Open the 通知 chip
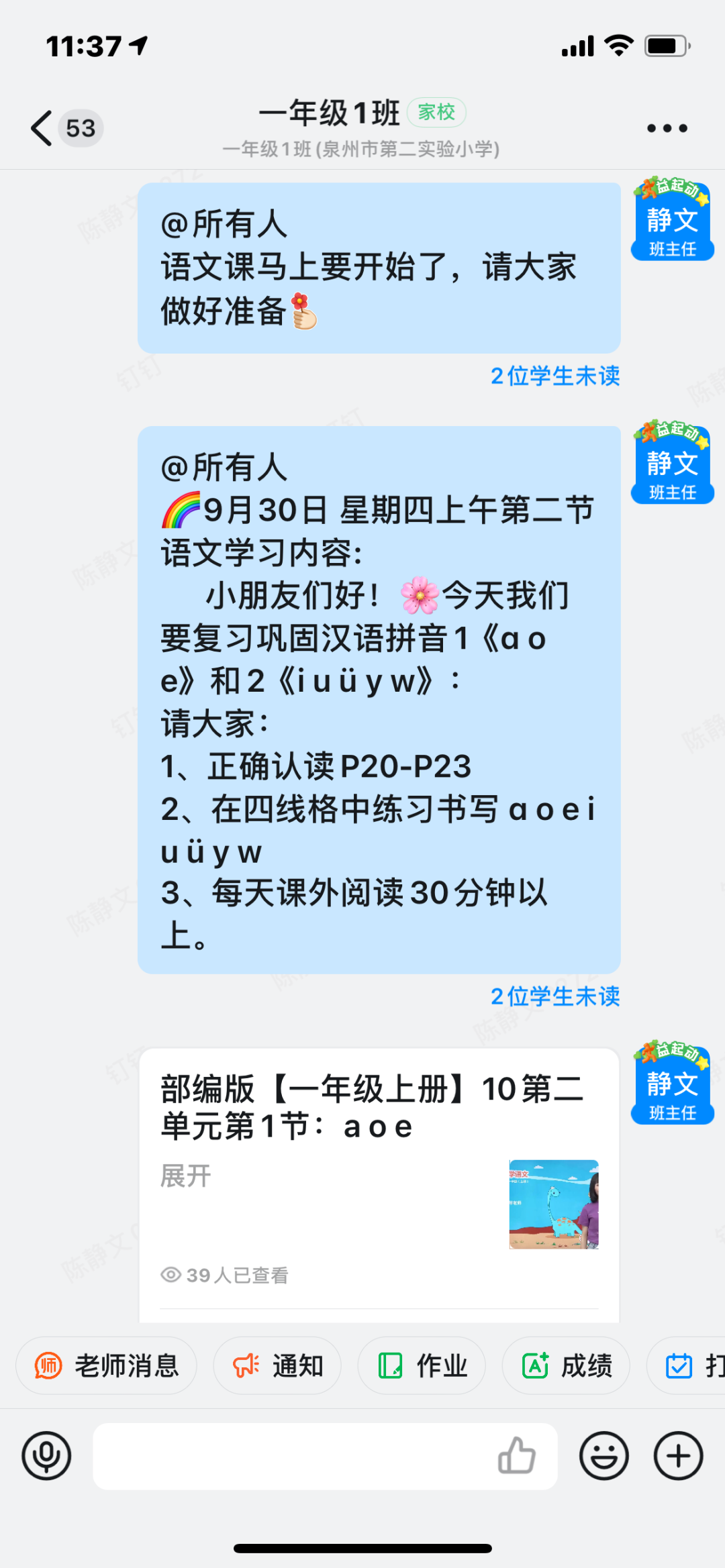The height and width of the screenshot is (1568, 725). point(278,1366)
